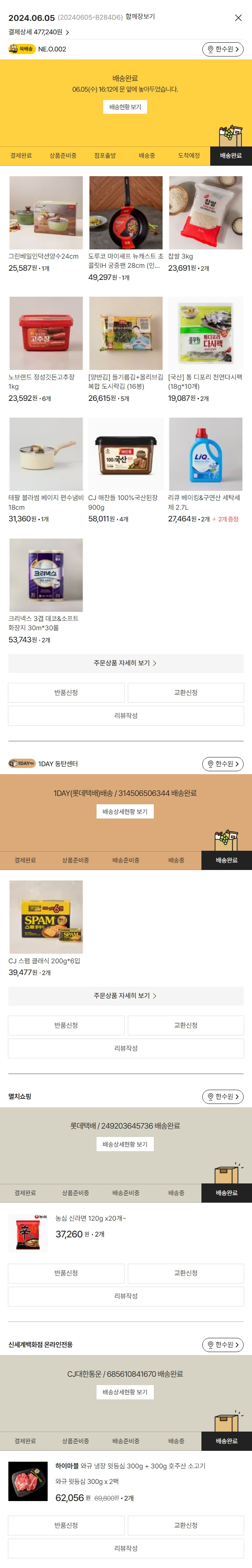Viewport: 252px width, 1568px height.
Task: Open 크리넥스 3겹 화장지 product
Action: click(x=46, y=575)
